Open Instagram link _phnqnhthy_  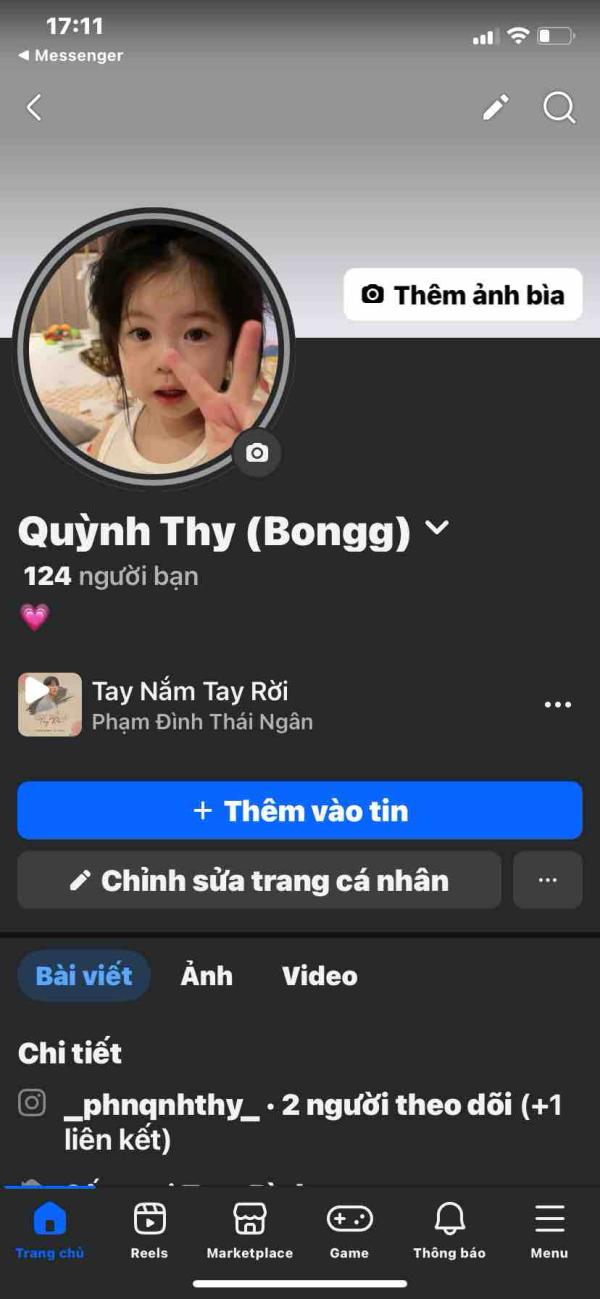pyautogui.click(x=160, y=1105)
